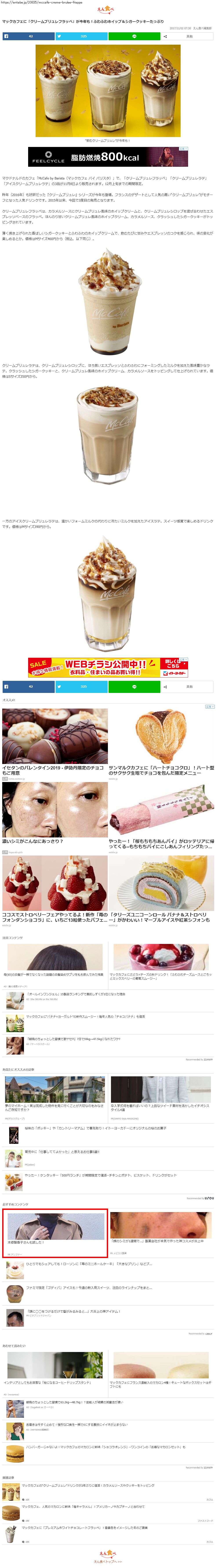Viewport: 216px width, 1568px height.
Task: Open the McCafé banana yogurt smoothie article
Action: [x=85, y=1016]
